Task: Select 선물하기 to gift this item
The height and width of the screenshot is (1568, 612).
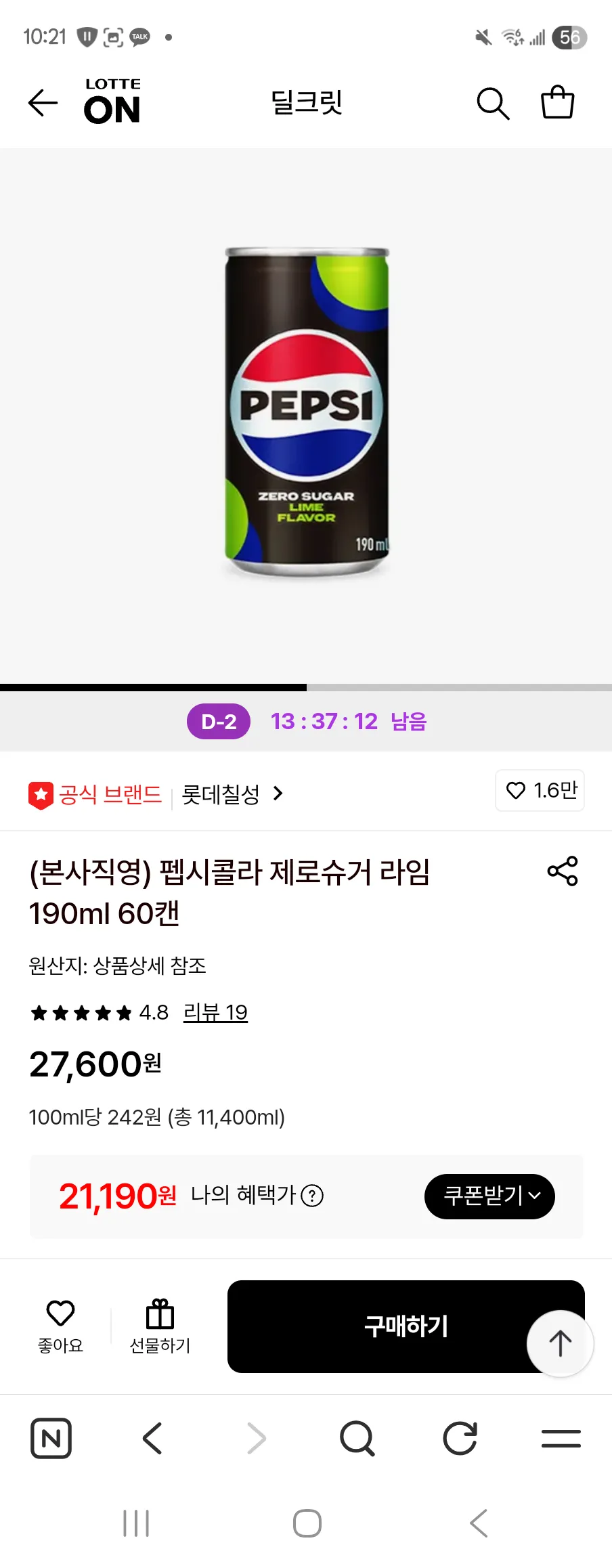Action: 160,1326
